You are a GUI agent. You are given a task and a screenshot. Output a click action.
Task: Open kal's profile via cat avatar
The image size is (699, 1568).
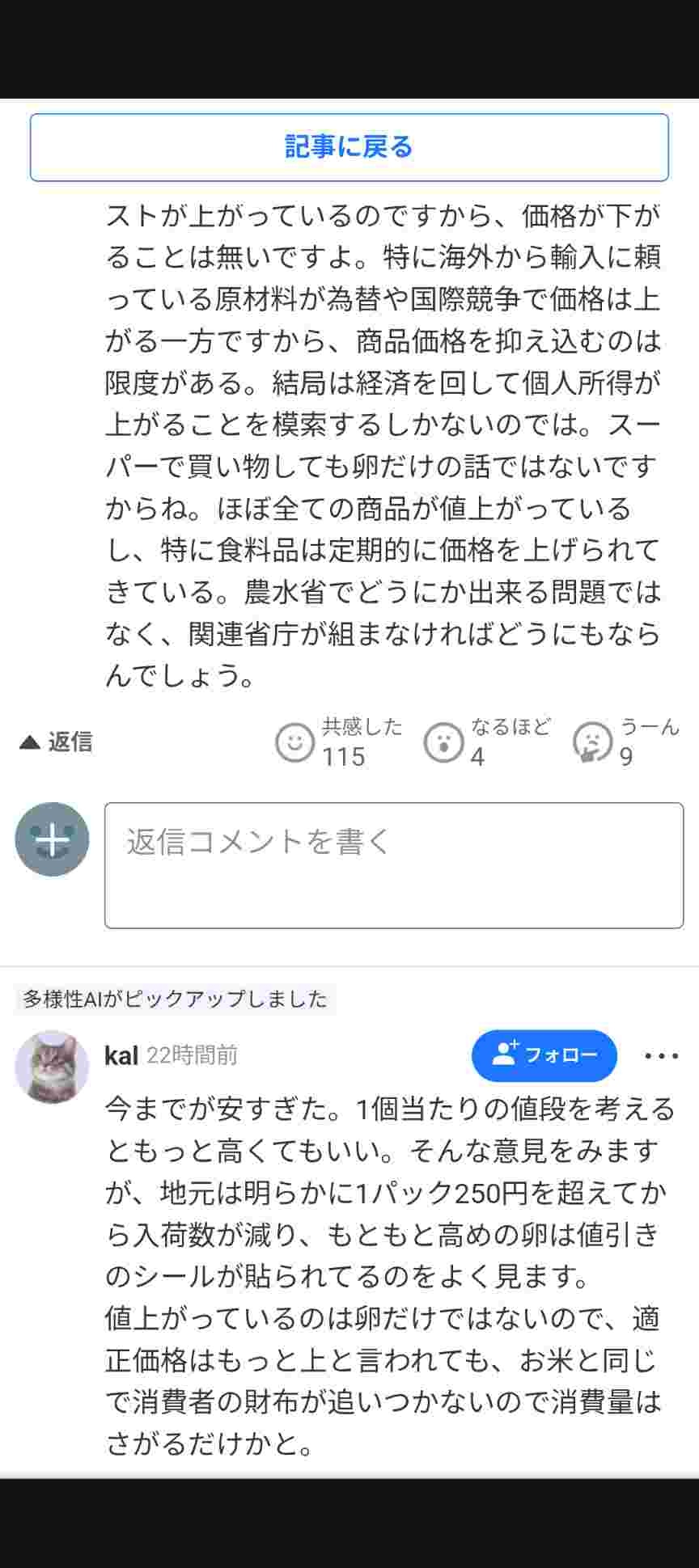[52, 1067]
